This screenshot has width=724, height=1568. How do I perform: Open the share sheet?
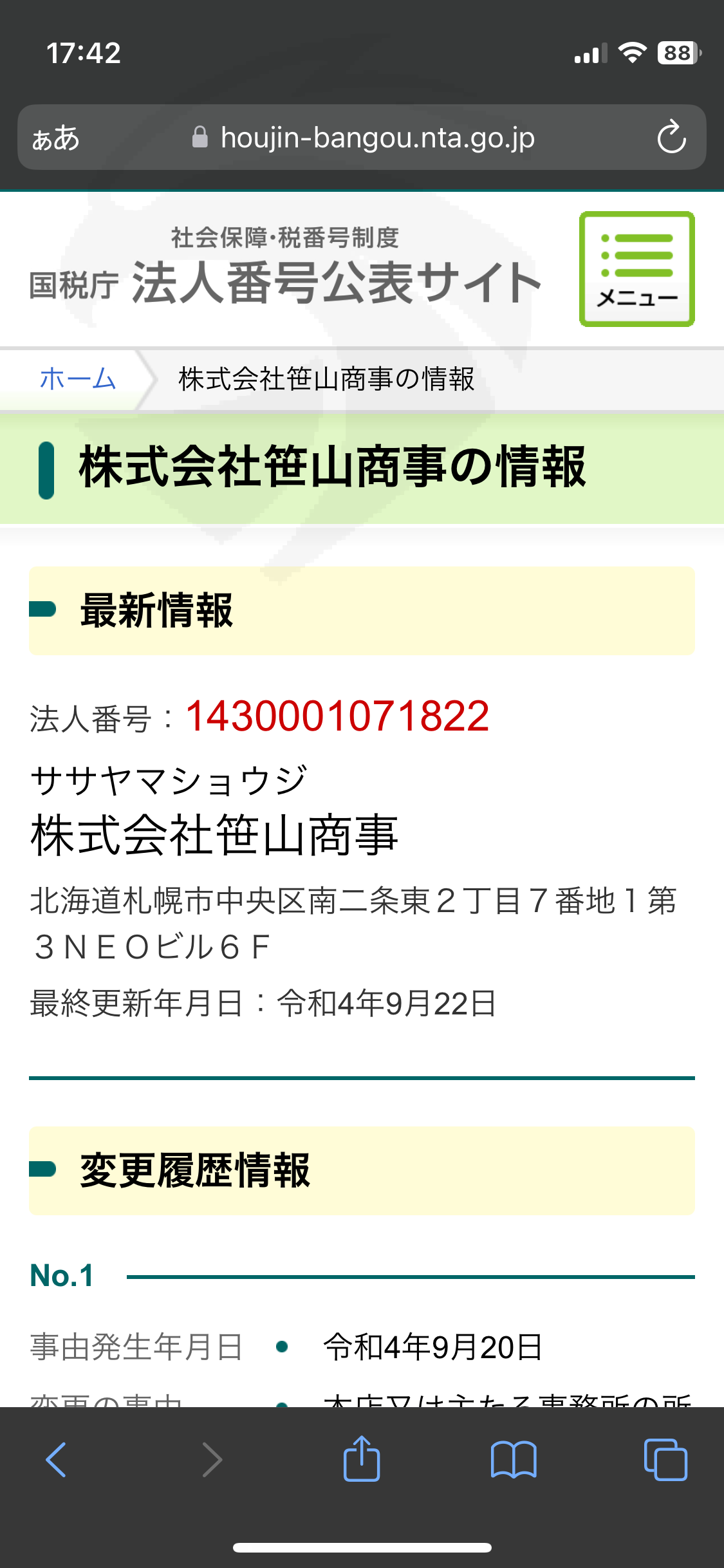tap(362, 1459)
